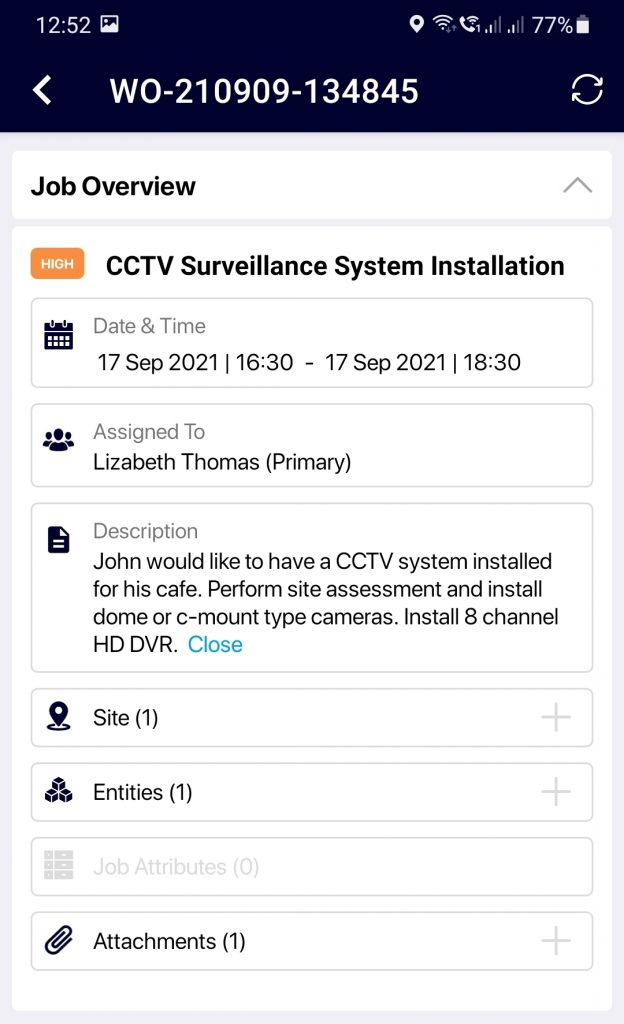Go back from the work order

42,90
